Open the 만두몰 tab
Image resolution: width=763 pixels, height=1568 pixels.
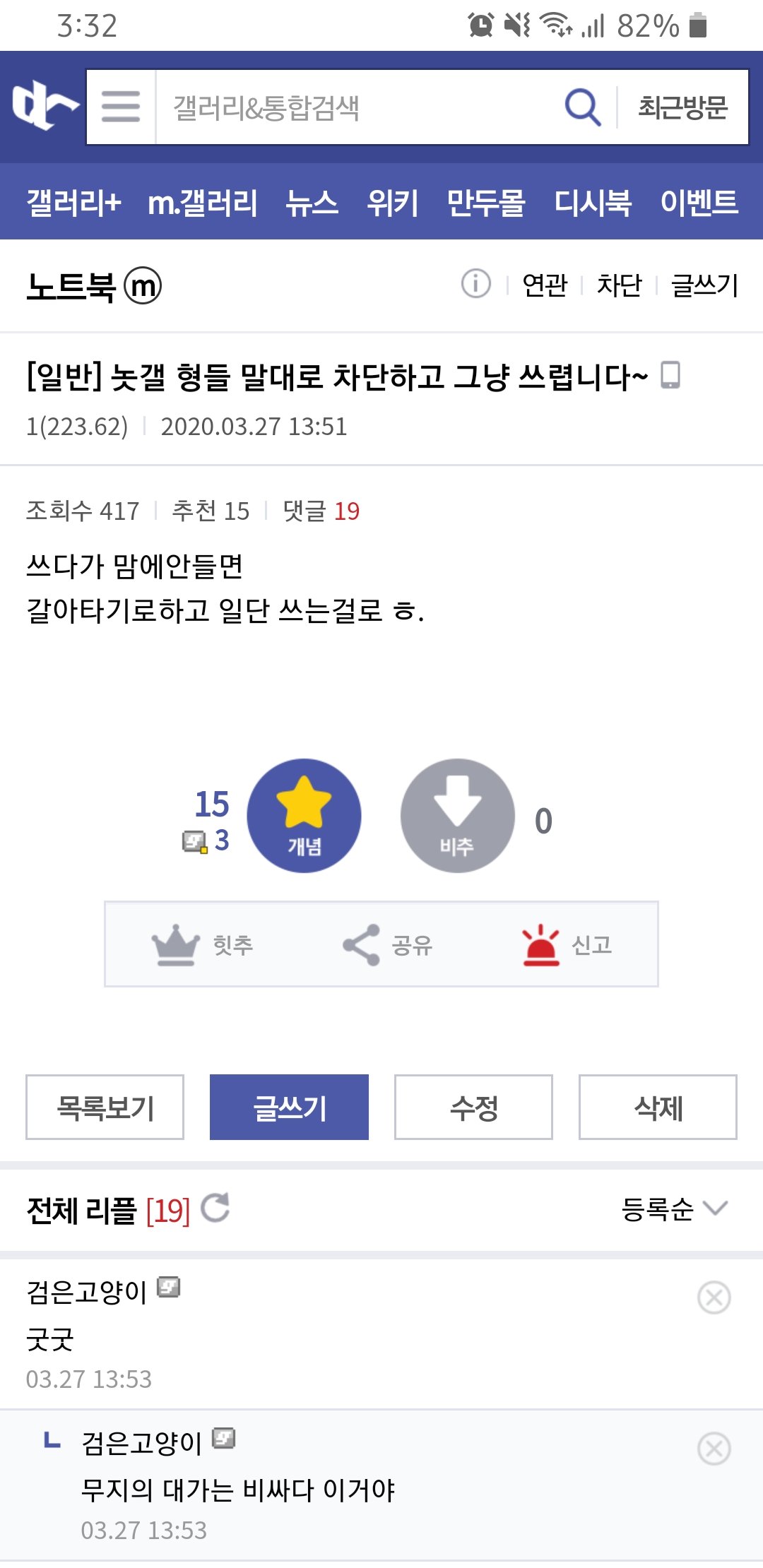click(486, 203)
